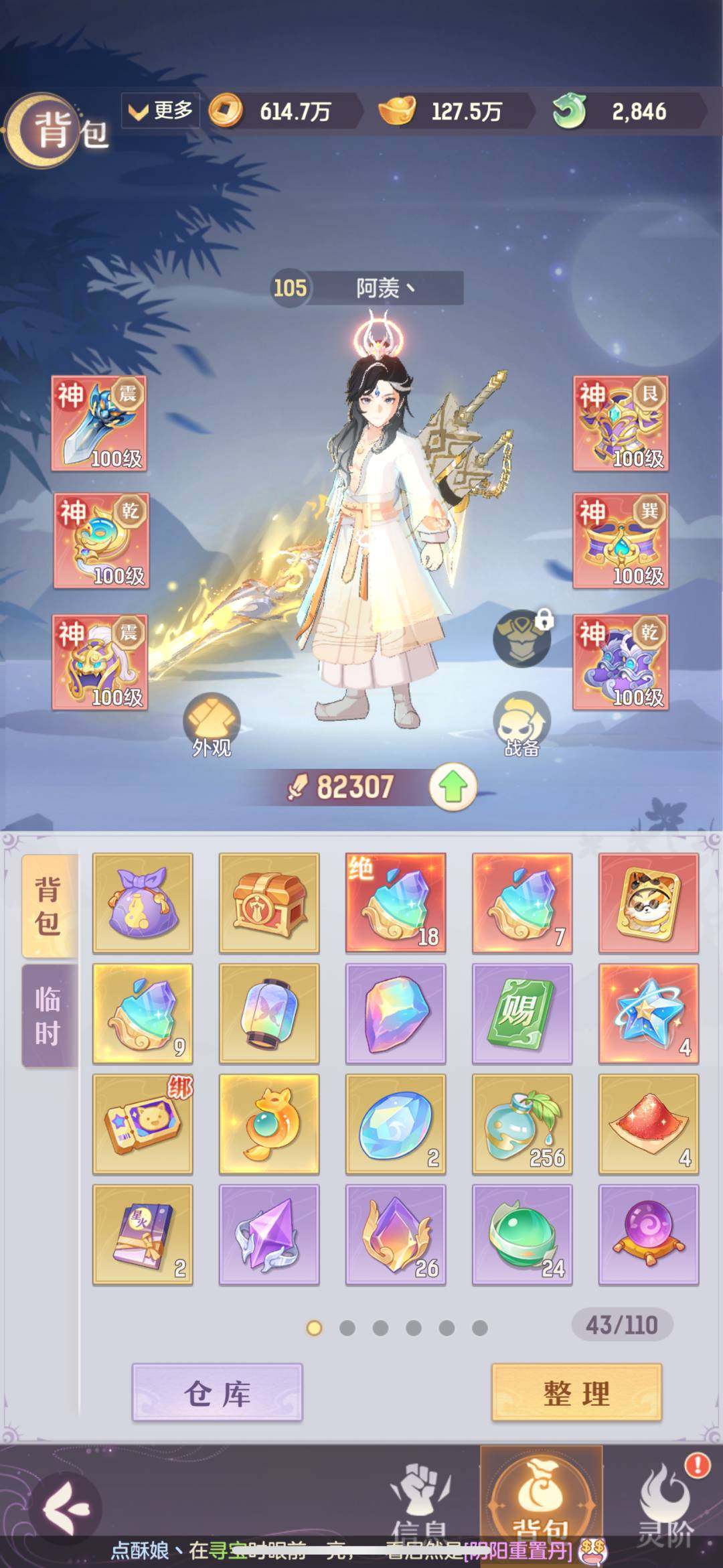
Task: Tap the locked equipment slot
Action: point(523,638)
